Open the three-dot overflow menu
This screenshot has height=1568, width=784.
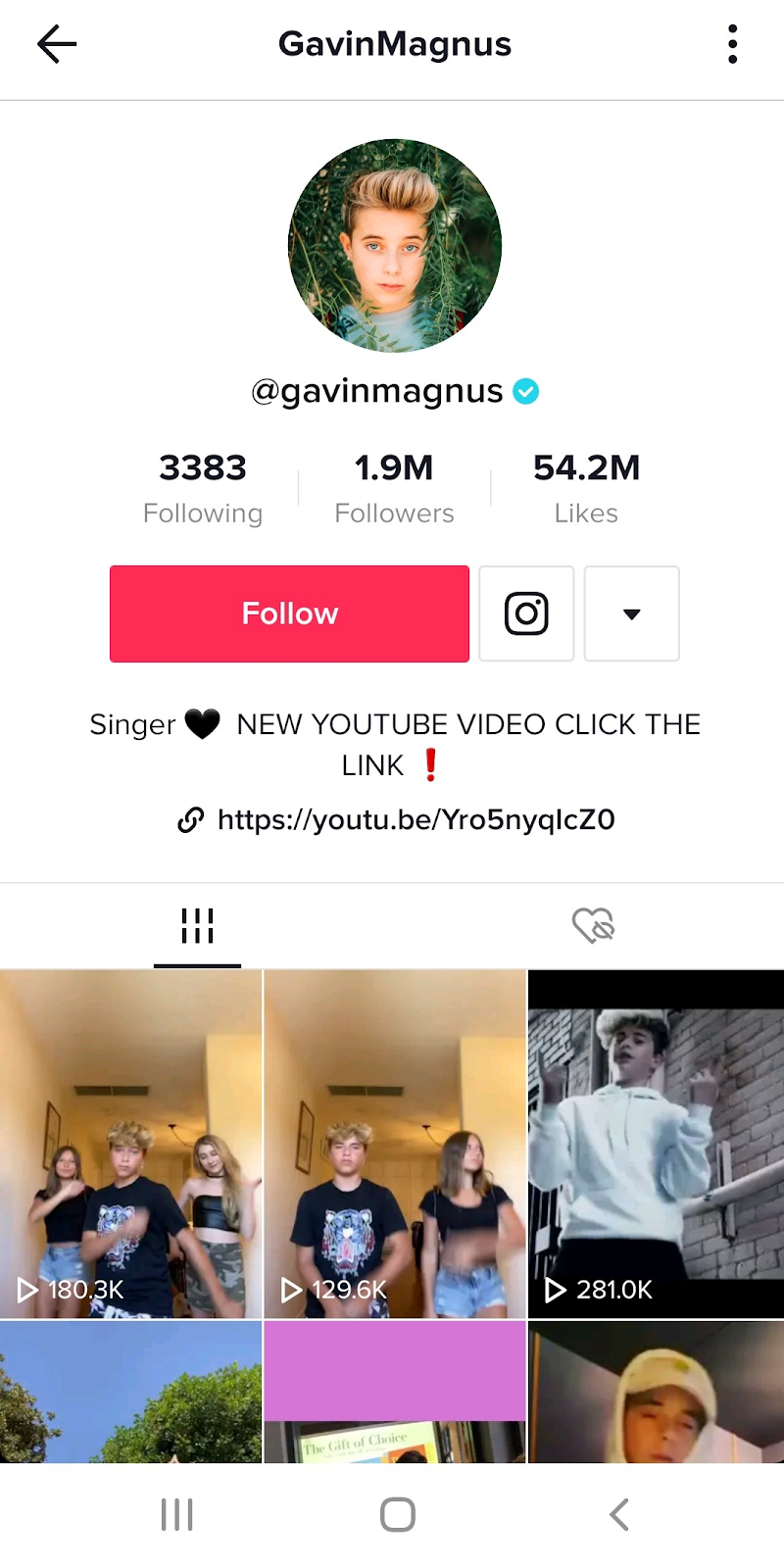pyautogui.click(x=732, y=44)
